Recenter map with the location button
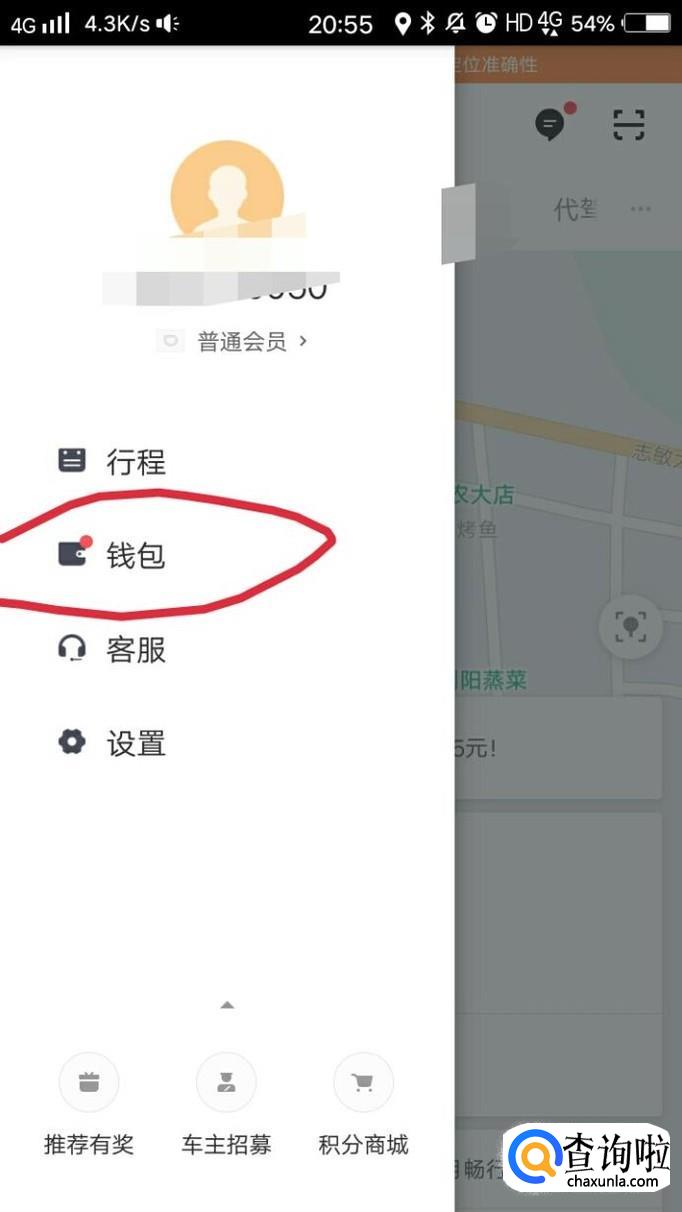The width and height of the screenshot is (682, 1212). point(630,628)
